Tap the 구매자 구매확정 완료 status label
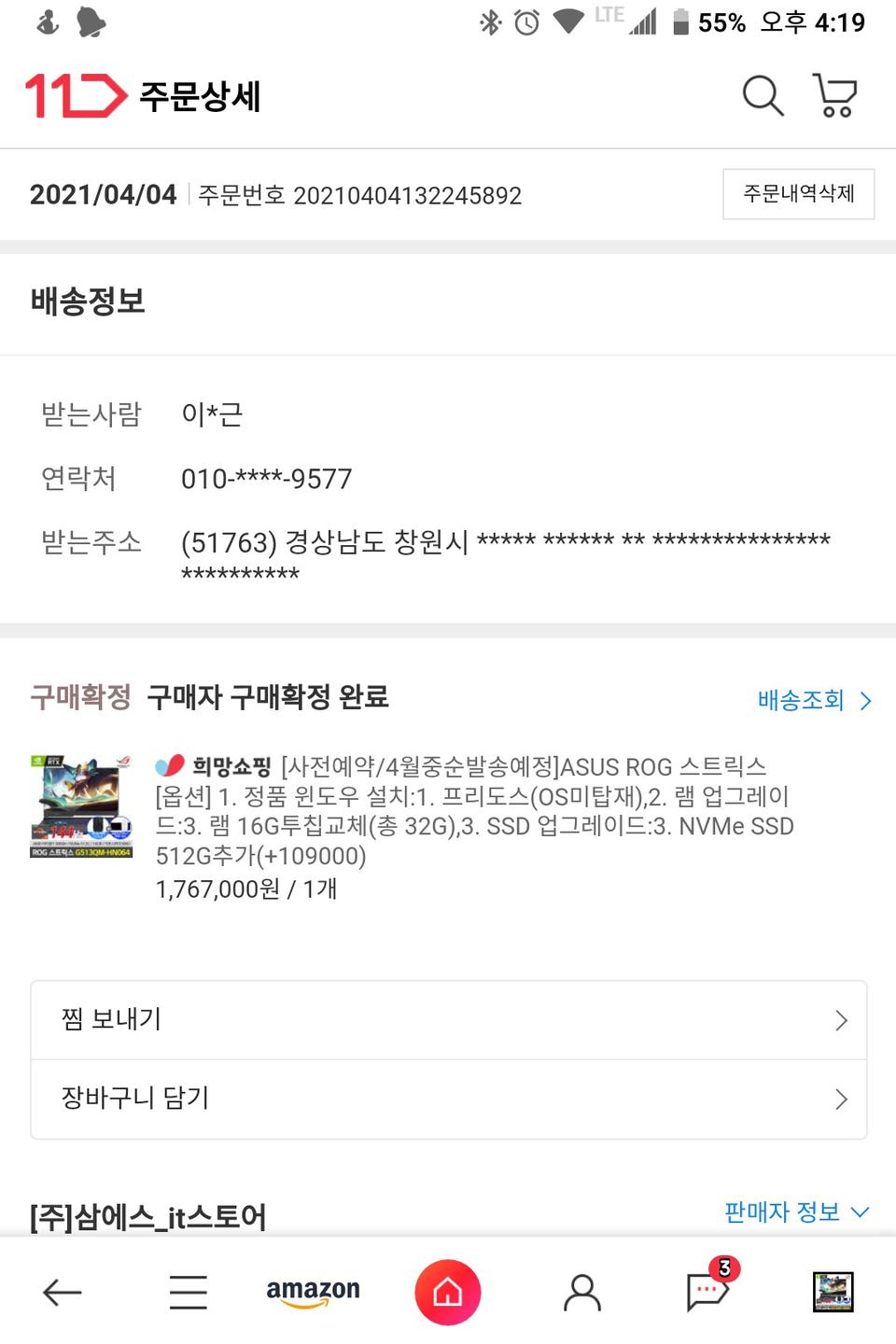 (x=271, y=697)
